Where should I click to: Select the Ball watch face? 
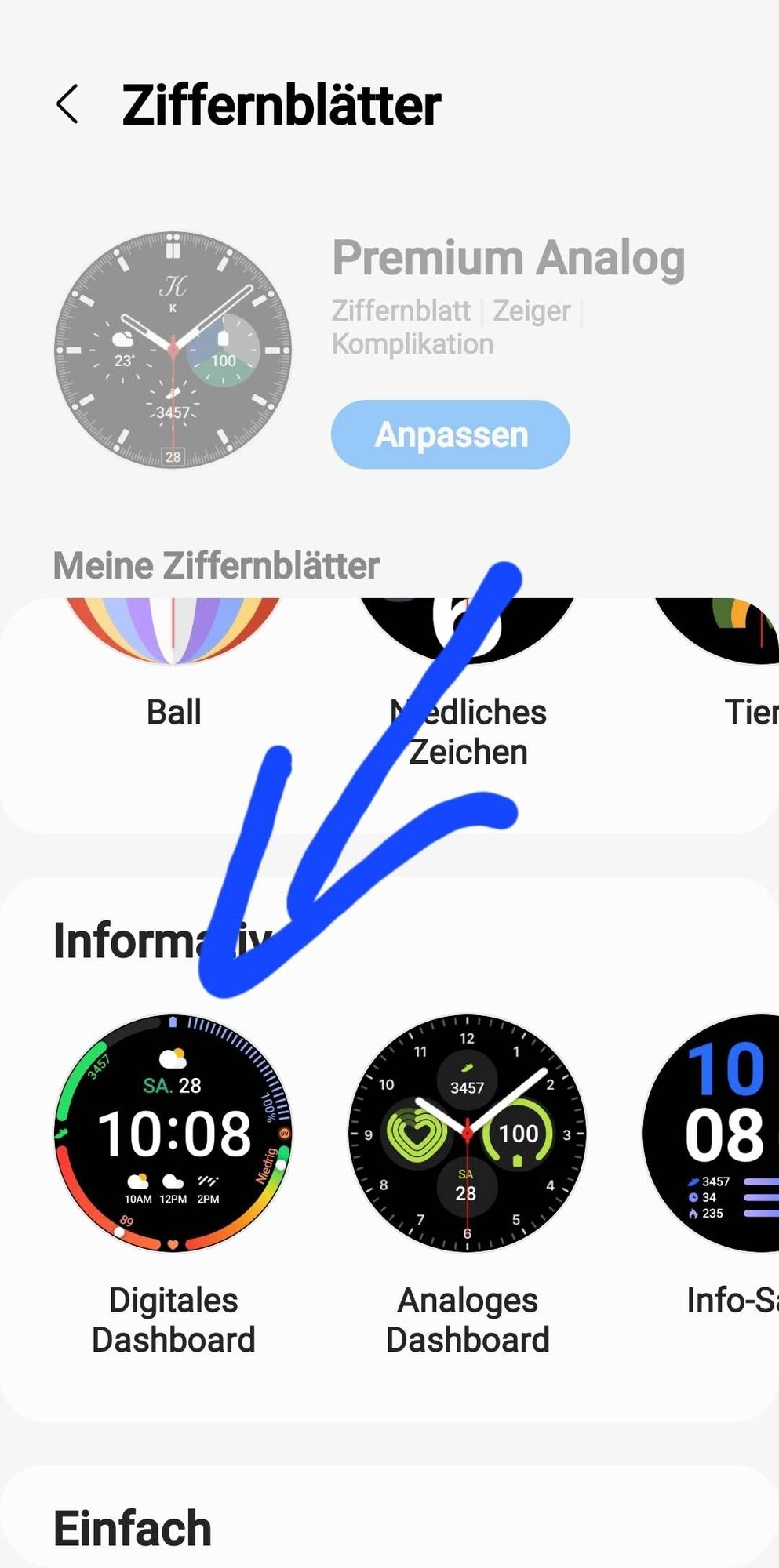click(173, 627)
